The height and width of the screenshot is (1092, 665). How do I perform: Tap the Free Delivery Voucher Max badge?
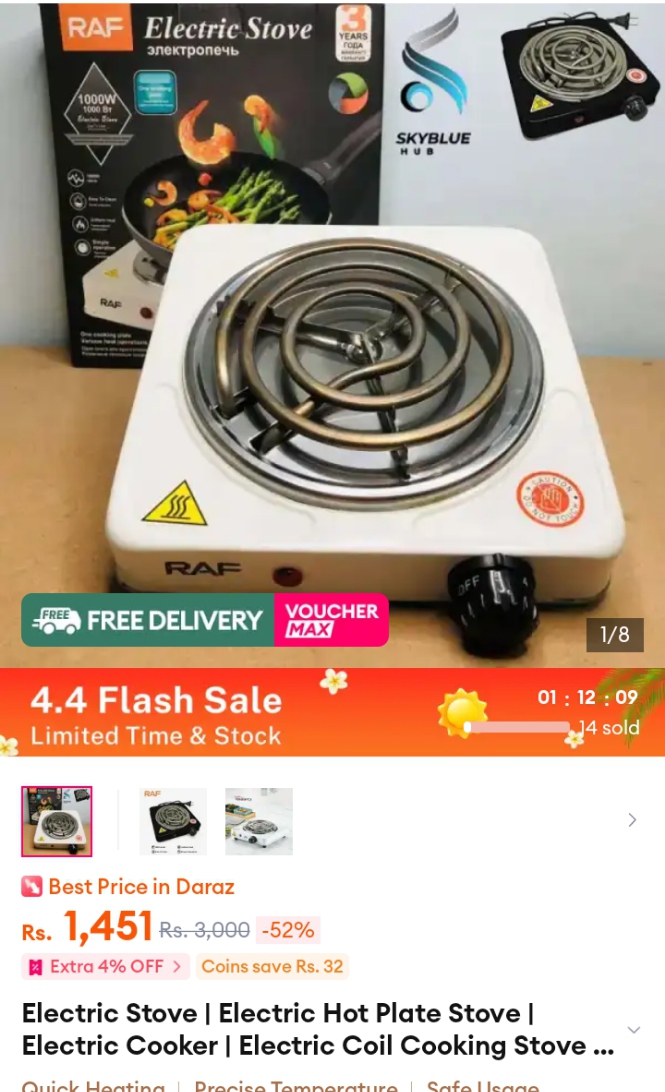click(205, 620)
